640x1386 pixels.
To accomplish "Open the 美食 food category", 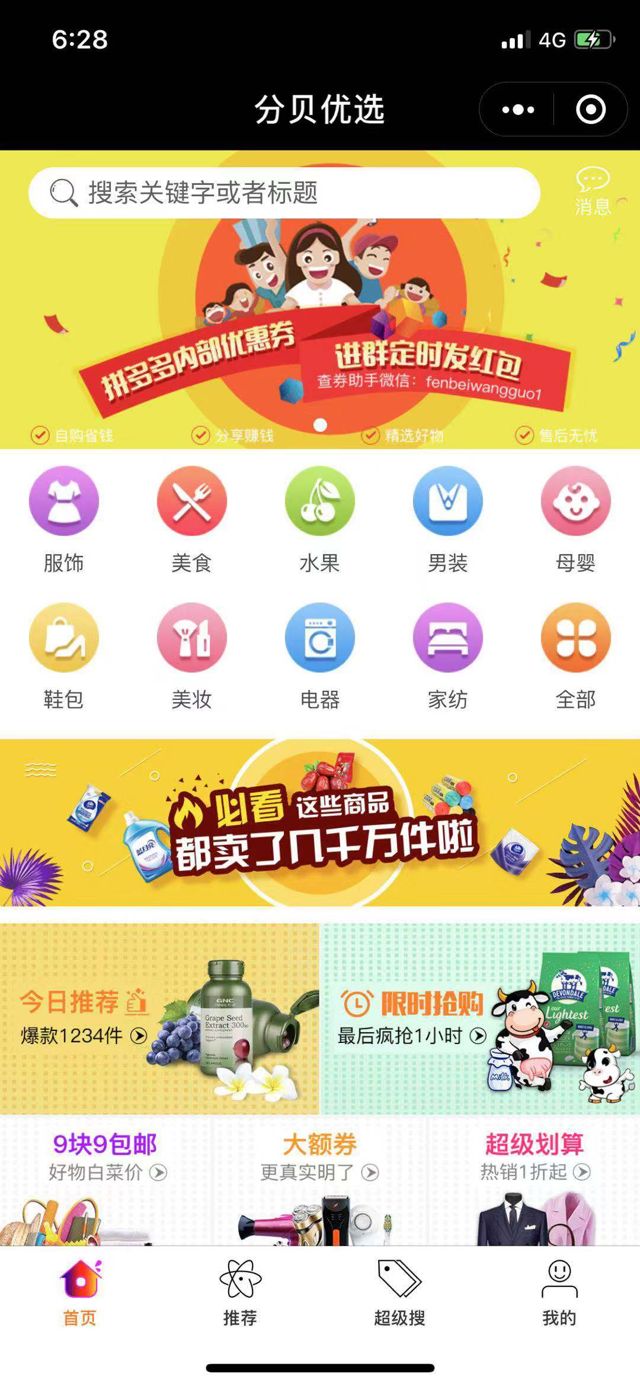I will (x=192, y=520).
